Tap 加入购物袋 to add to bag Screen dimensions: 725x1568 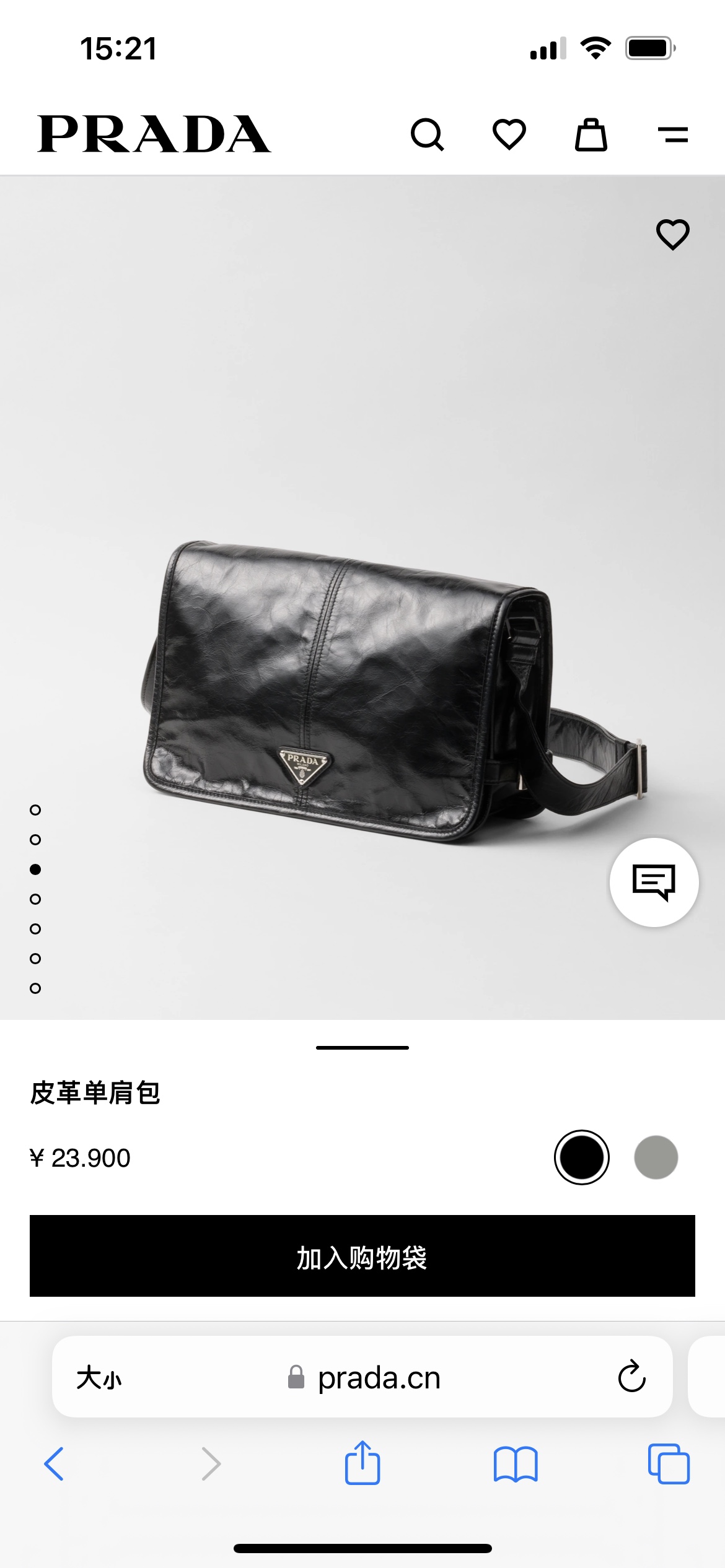click(x=362, y=1256)
